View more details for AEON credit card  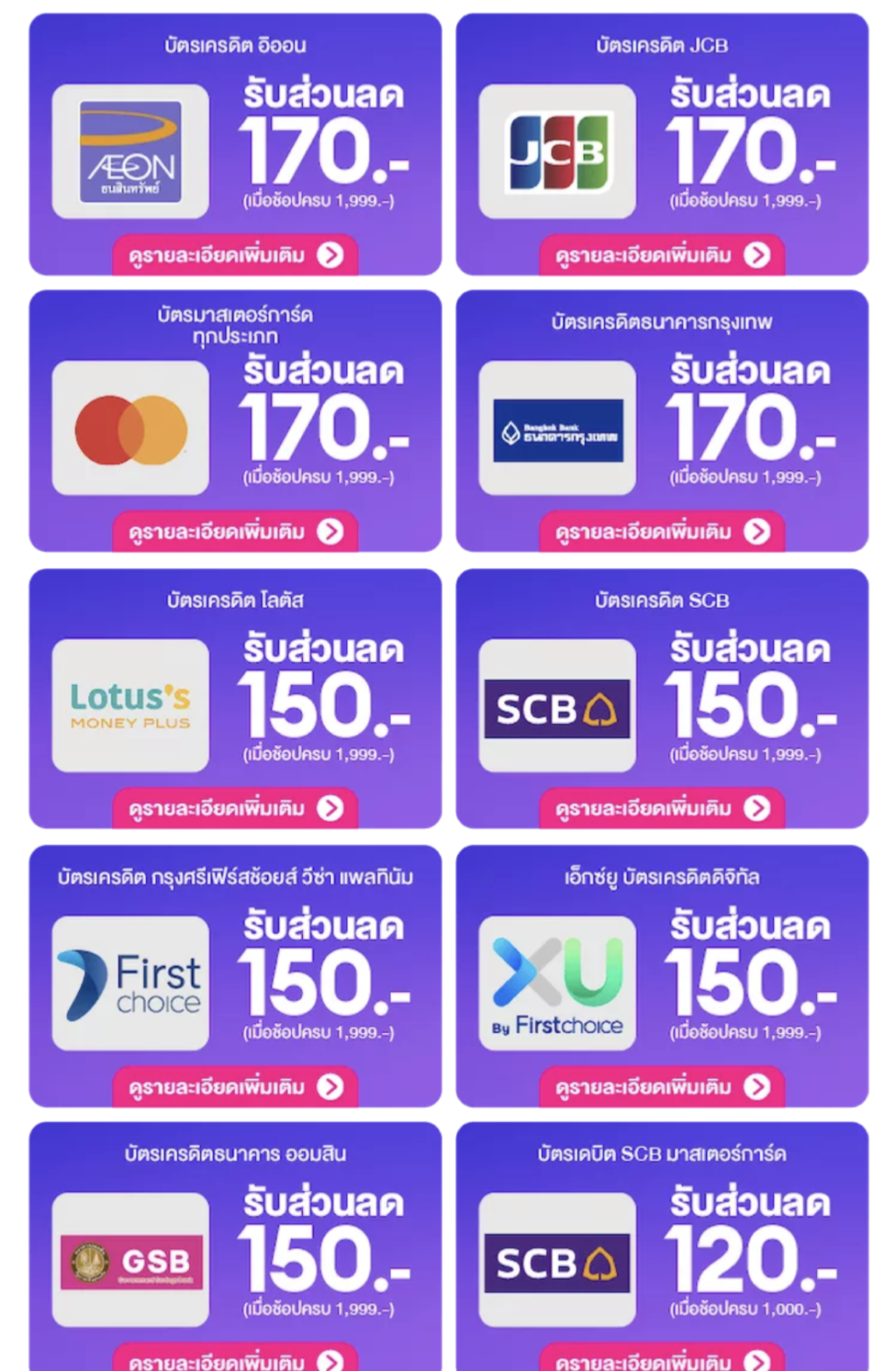click(235, 255)
